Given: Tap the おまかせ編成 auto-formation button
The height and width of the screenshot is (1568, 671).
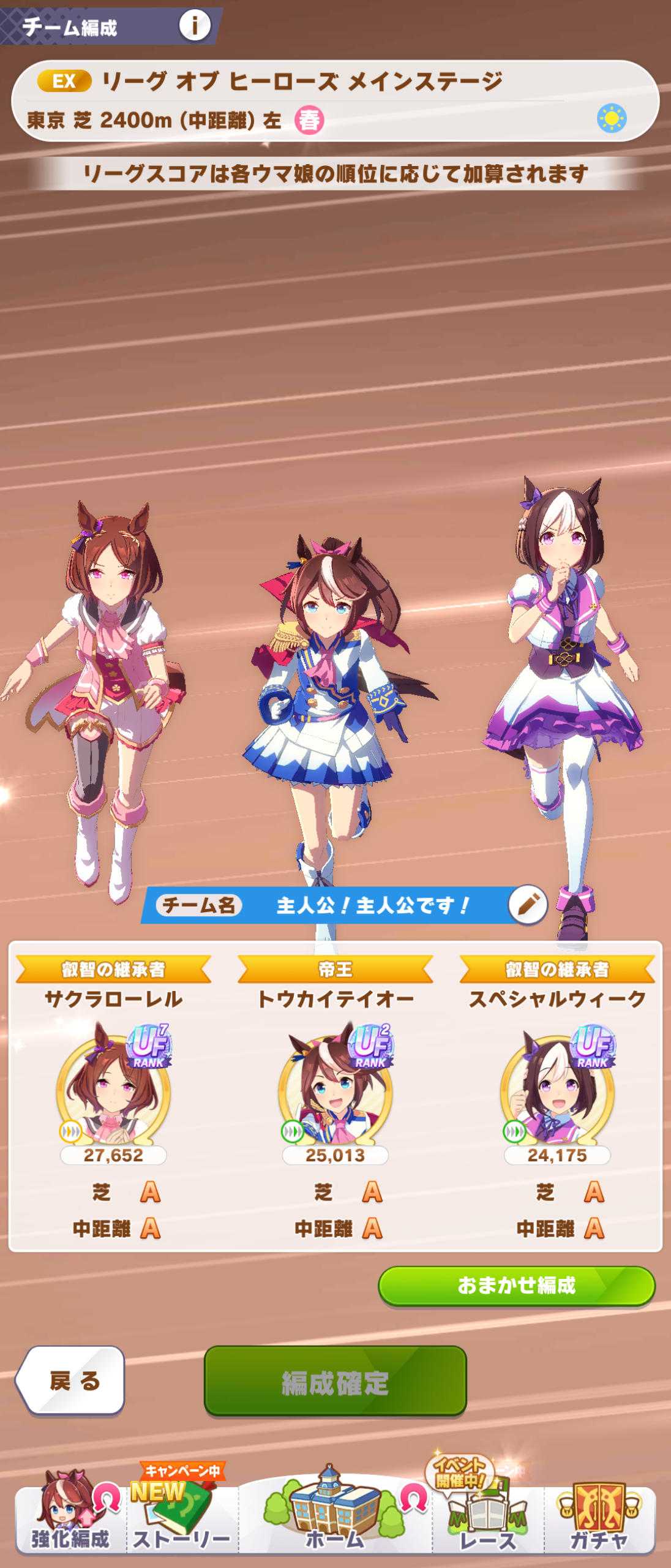Looking at the screenshot, I should click(x=516, y=1285).
